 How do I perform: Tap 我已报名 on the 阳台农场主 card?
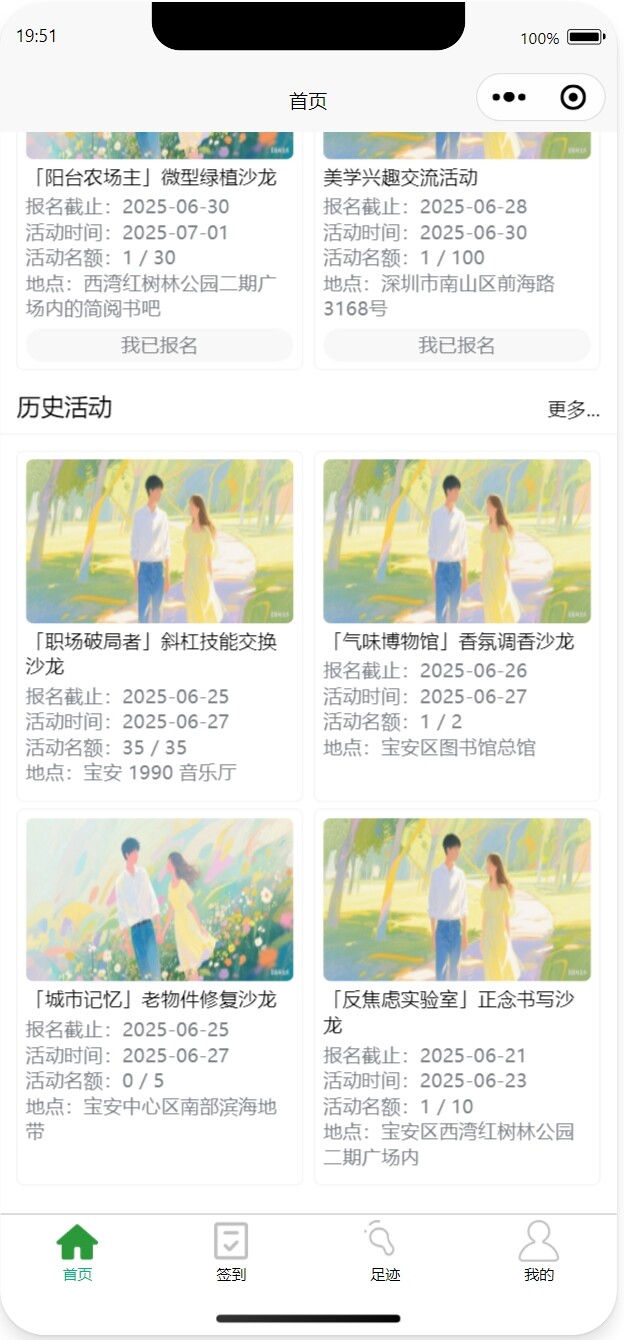point(160,346)
